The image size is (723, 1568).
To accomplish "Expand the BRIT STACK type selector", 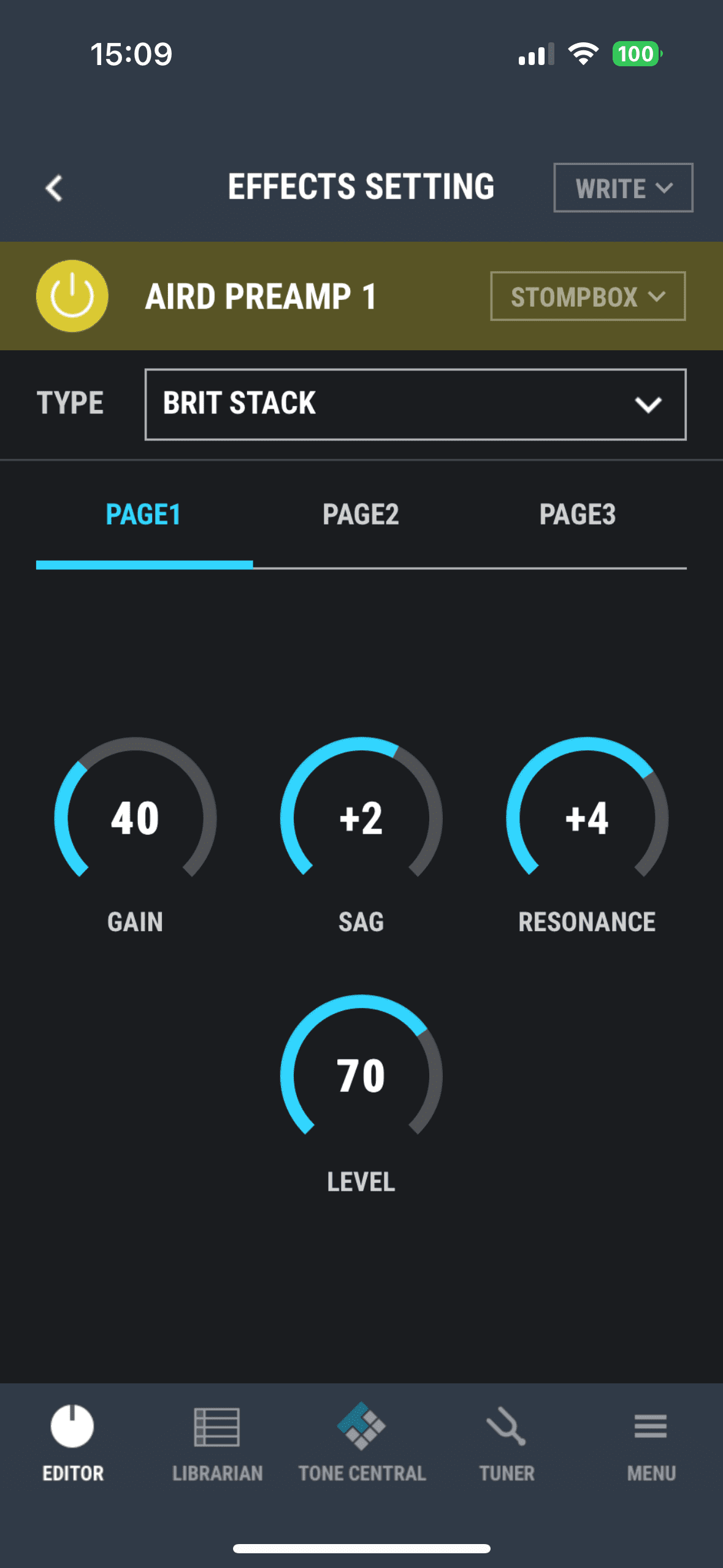I will click(415, 404).
